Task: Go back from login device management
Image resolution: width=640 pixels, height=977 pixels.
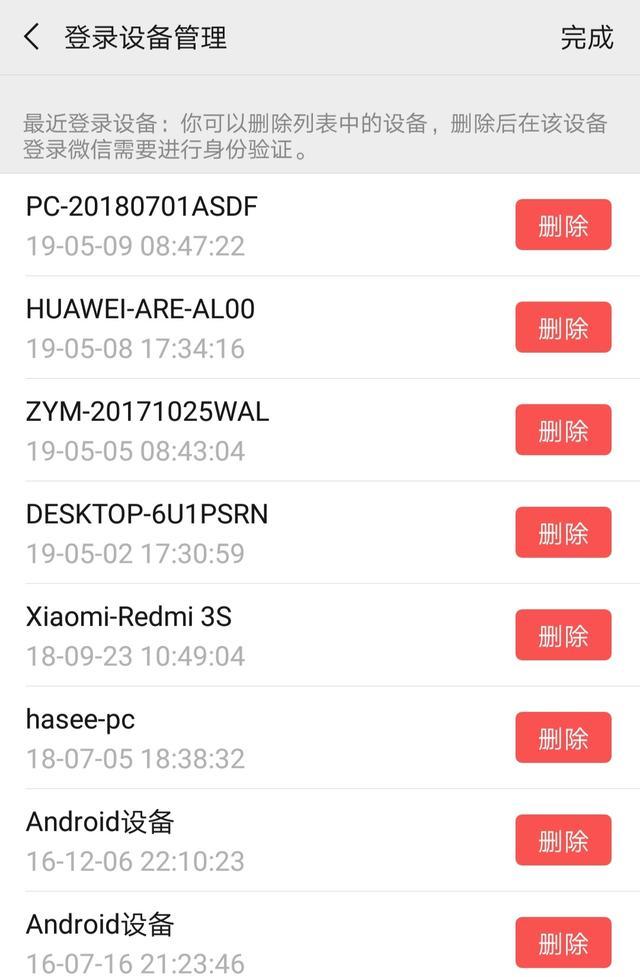Action: click(x=32, y=38)
